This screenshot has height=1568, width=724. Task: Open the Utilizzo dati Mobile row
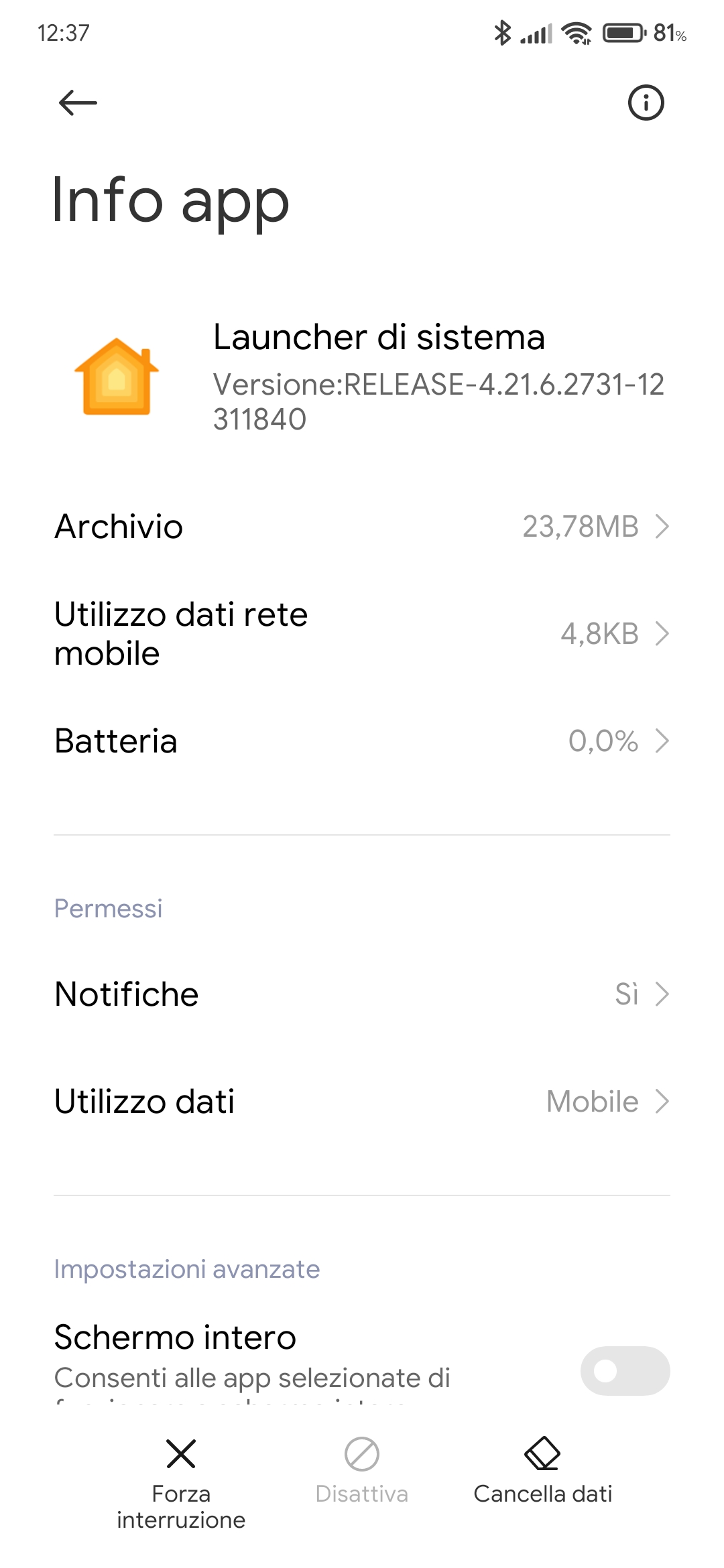(x=362, y=1102)
